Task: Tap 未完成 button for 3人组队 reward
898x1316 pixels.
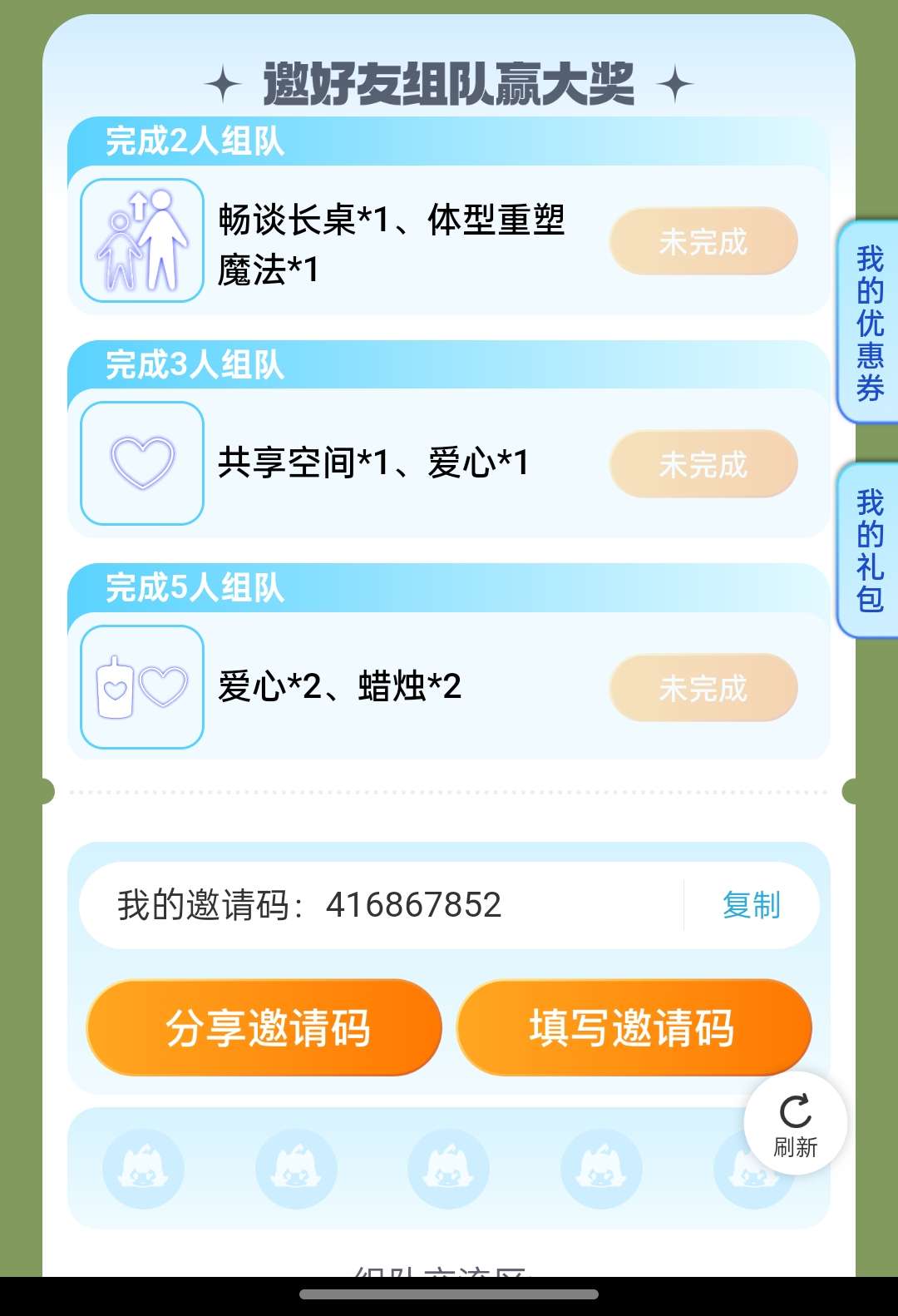Action: point(703,464)
